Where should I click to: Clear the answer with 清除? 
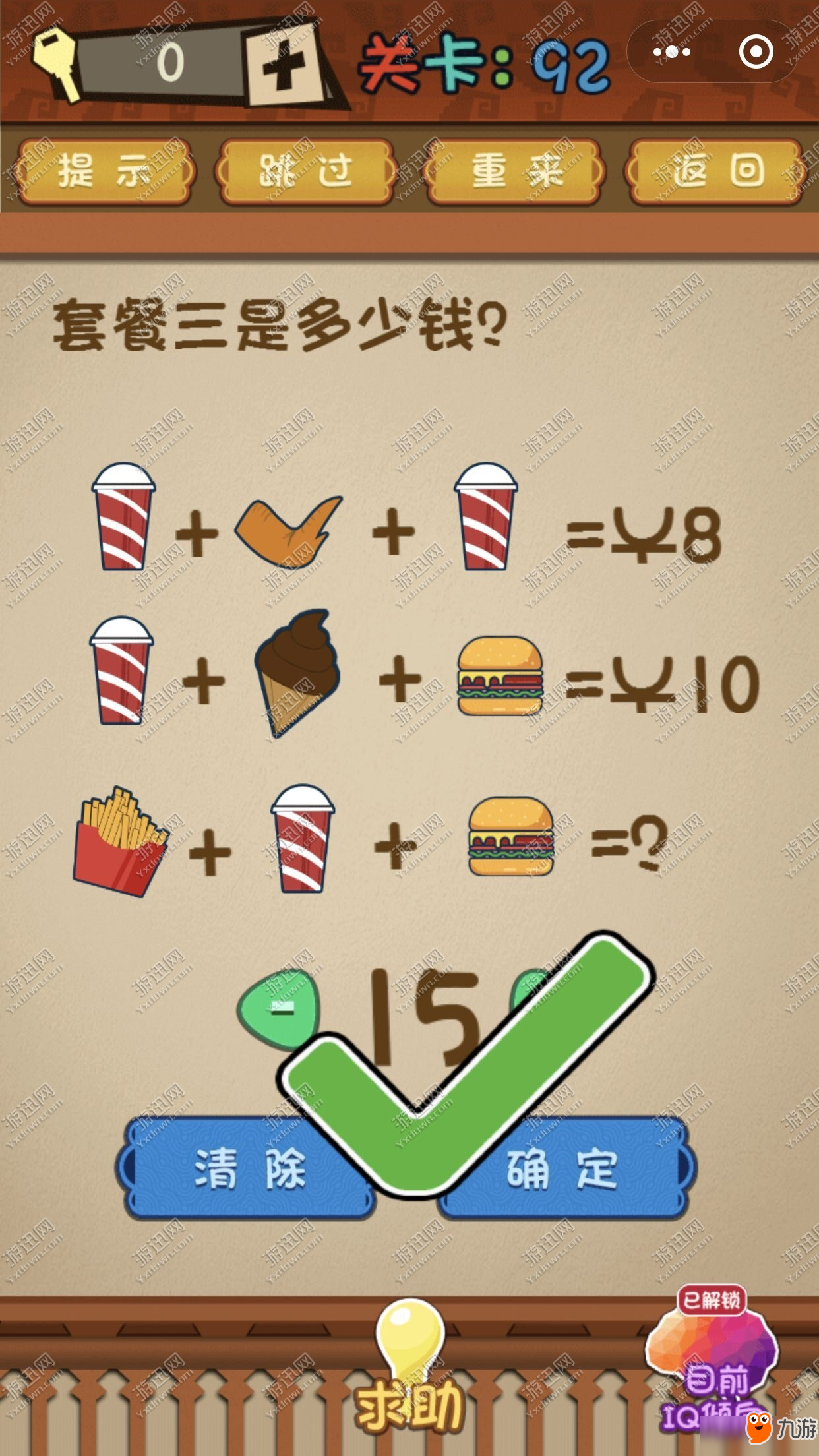pos(249,1169)
